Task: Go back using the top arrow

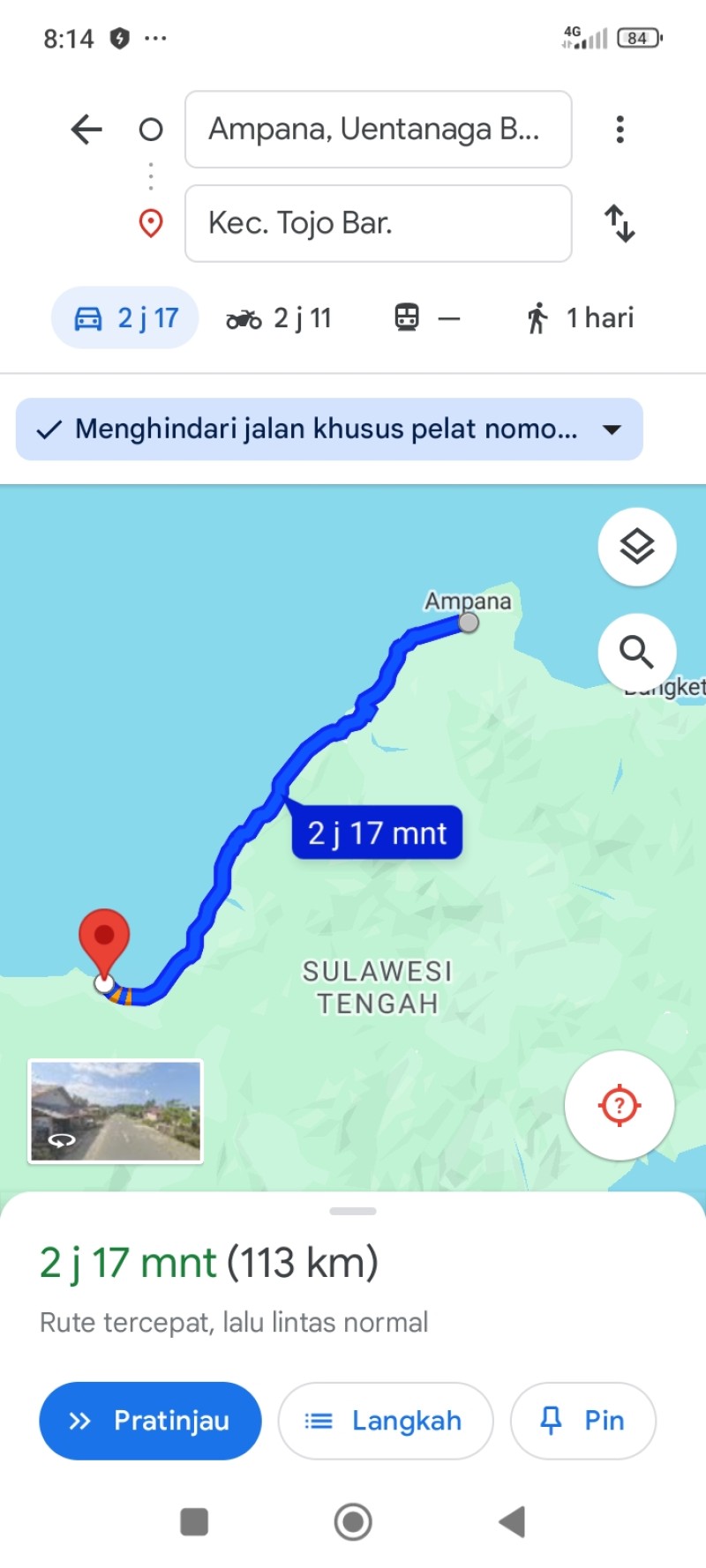Action: click(x=86, y=130)
